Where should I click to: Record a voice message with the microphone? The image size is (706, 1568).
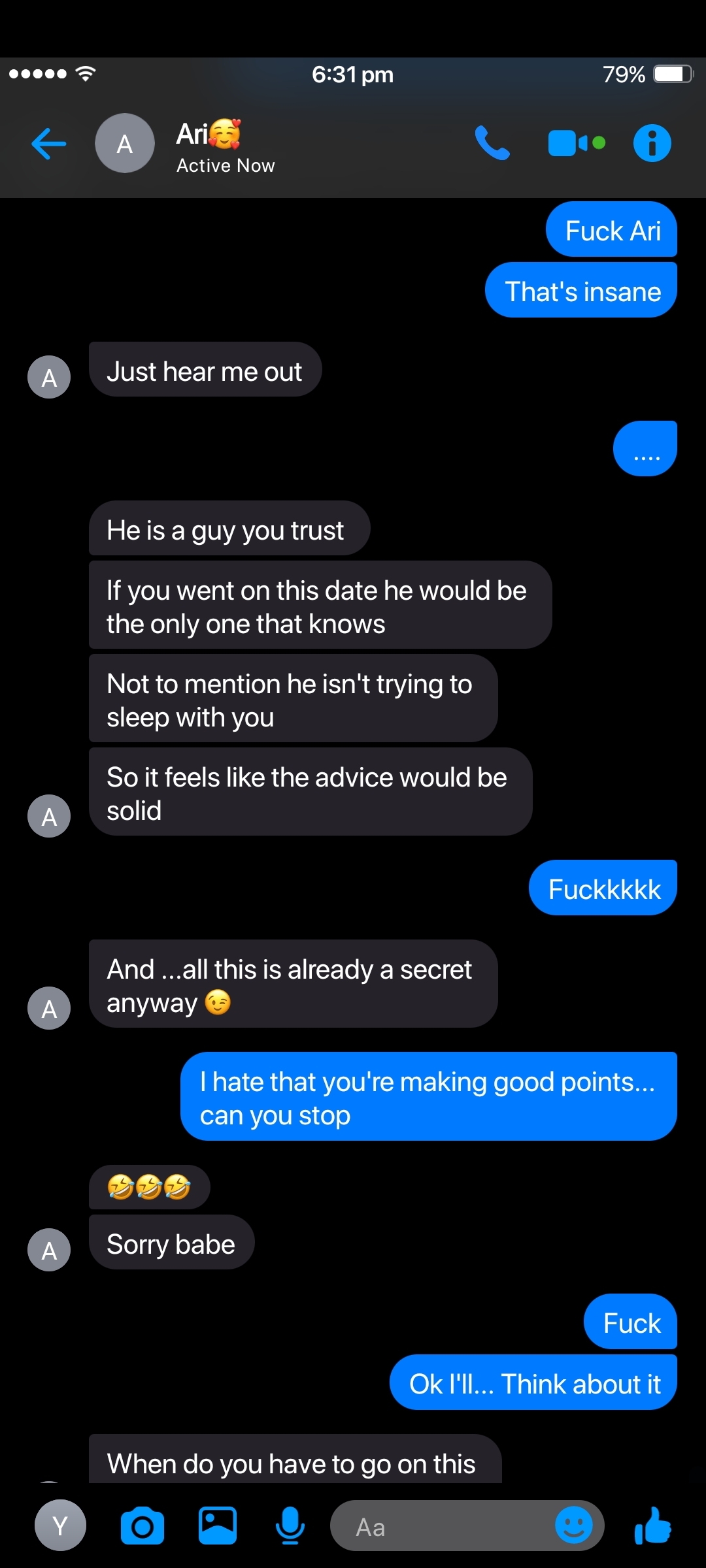point(290,1526)
